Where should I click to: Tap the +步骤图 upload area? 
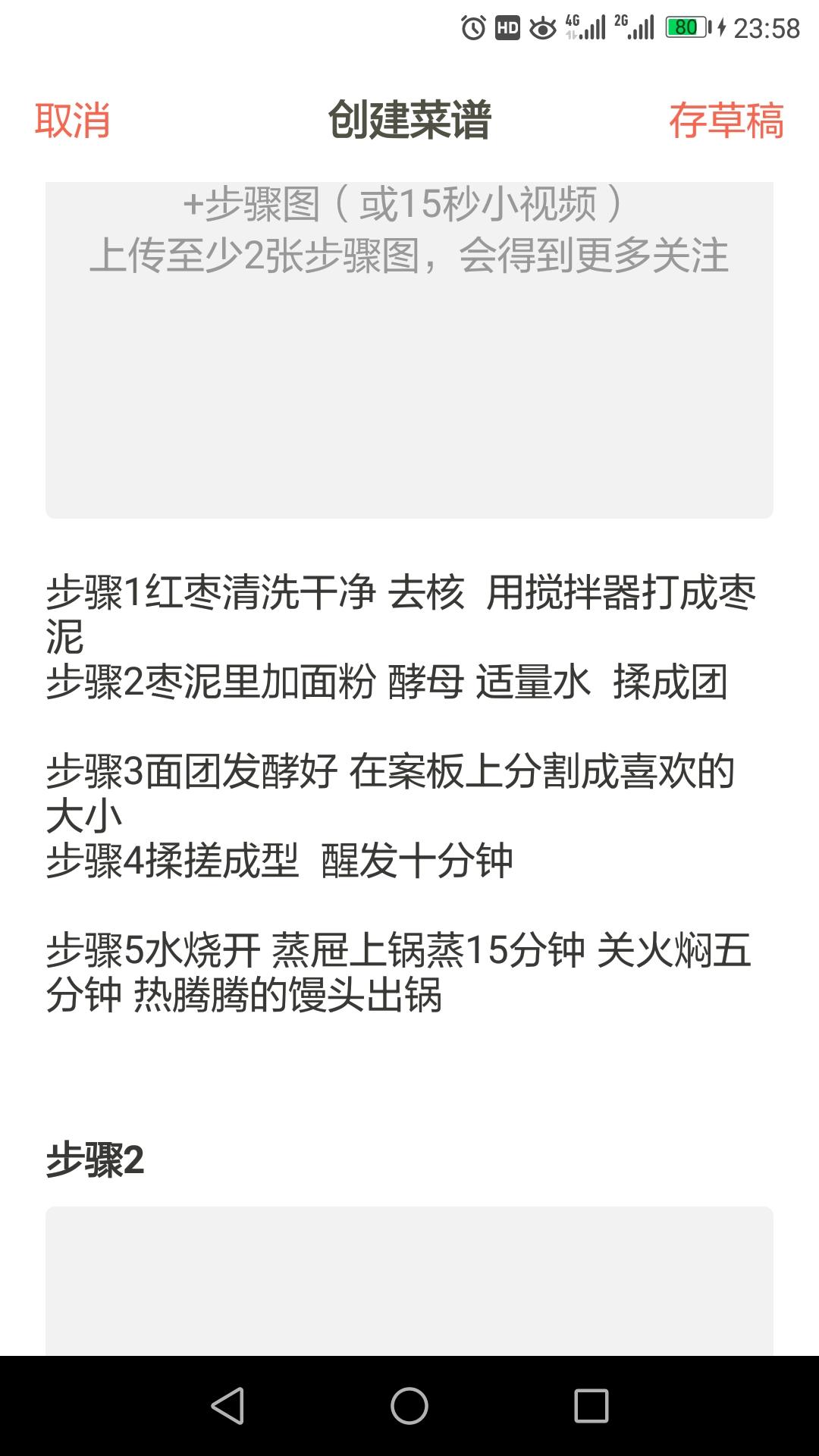pyautogui.click(x=409, y=205)
